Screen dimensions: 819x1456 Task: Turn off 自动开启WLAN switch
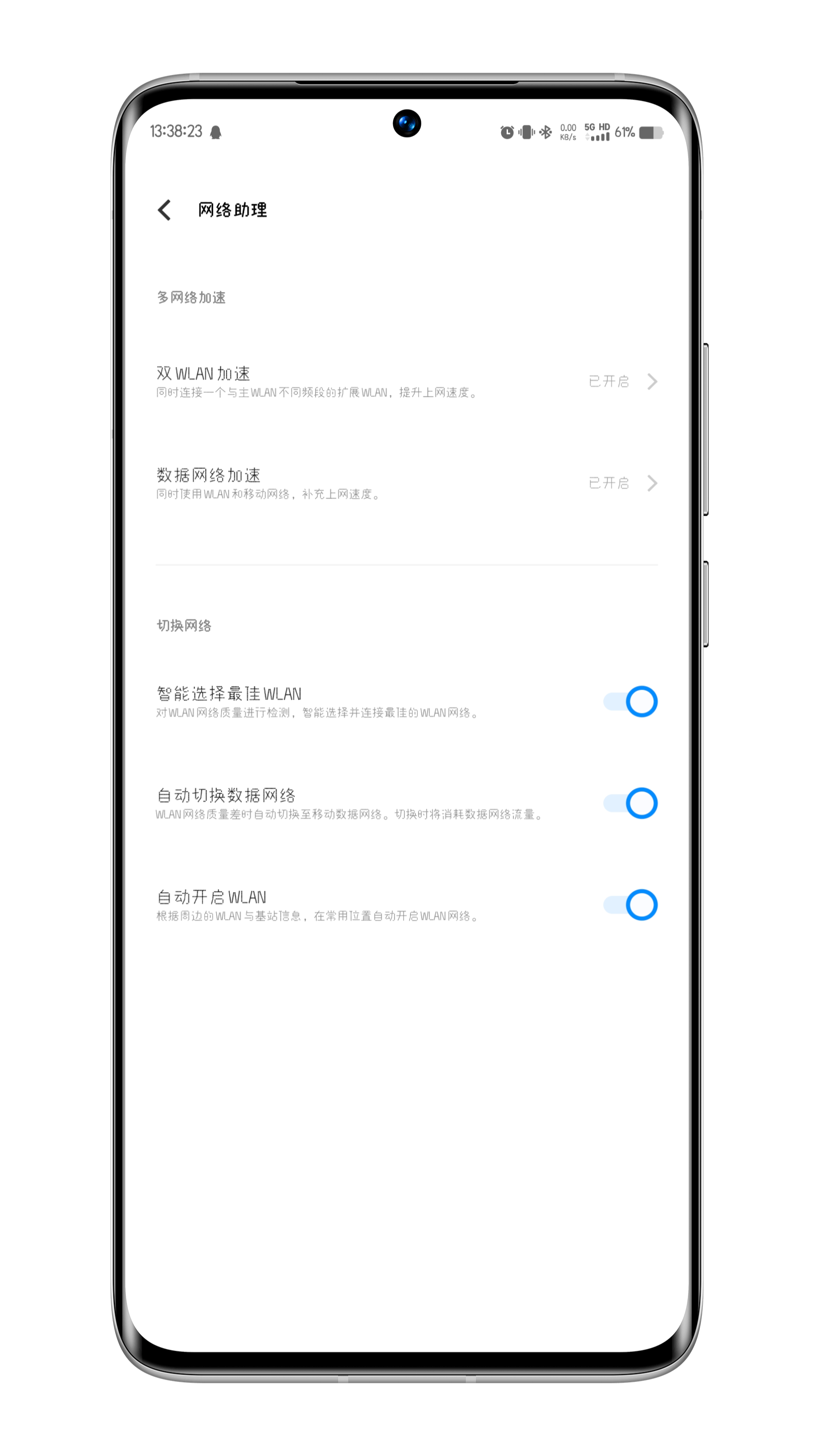[630, 905]
